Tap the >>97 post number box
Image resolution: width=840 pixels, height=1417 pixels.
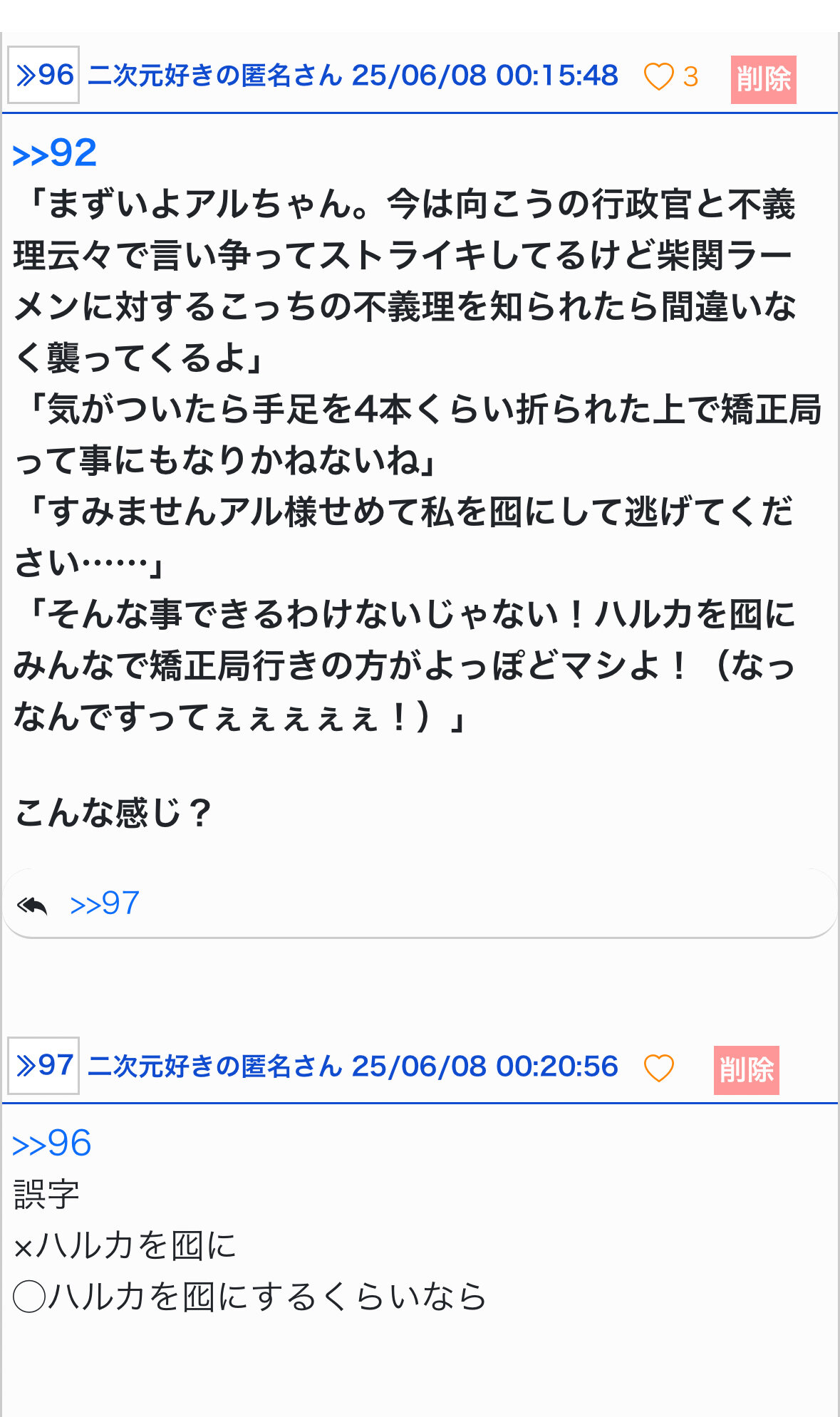43,1066
